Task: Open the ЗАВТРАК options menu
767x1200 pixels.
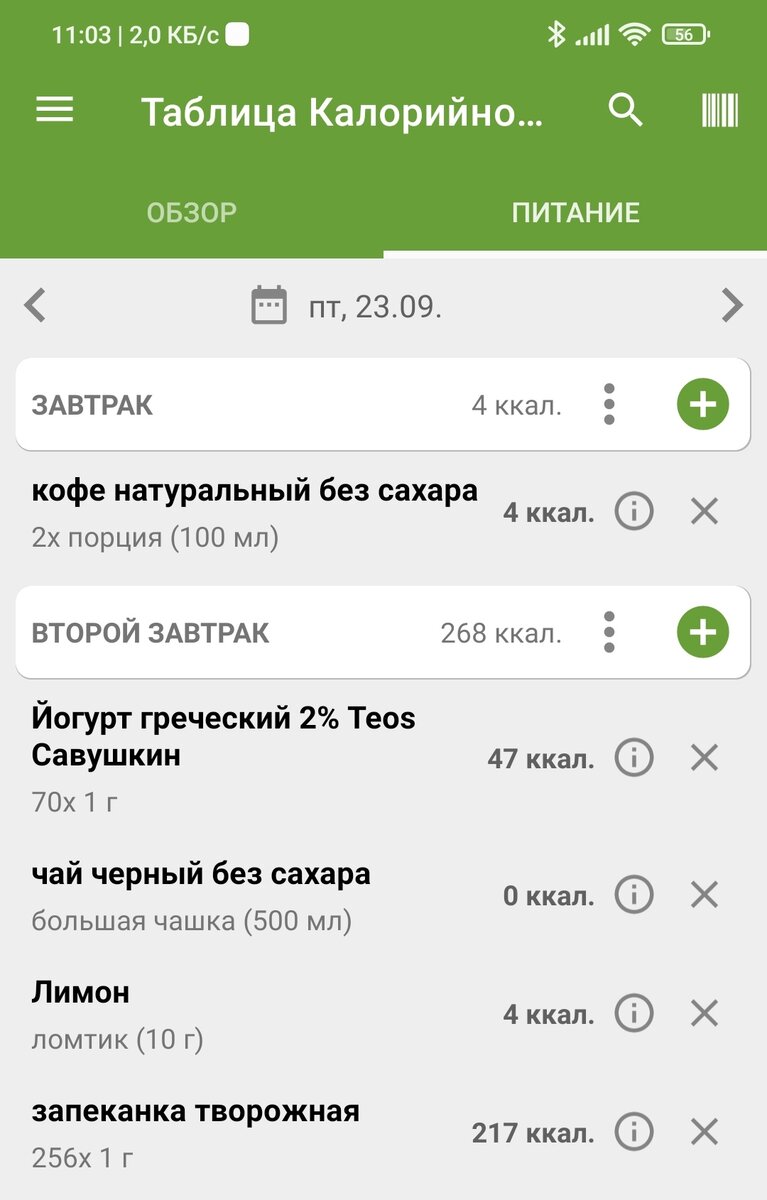Action: [x=609, y=405]
